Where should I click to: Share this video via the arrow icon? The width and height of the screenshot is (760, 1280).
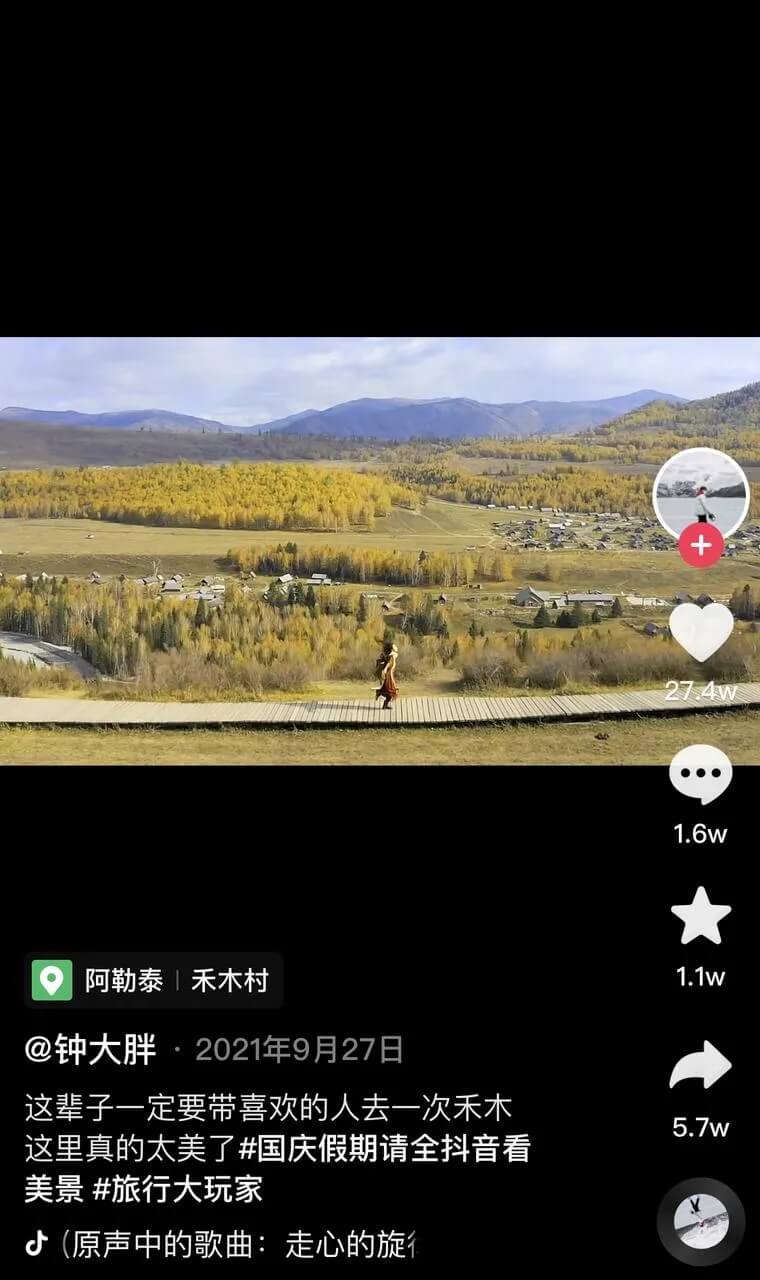point(700,1066)
